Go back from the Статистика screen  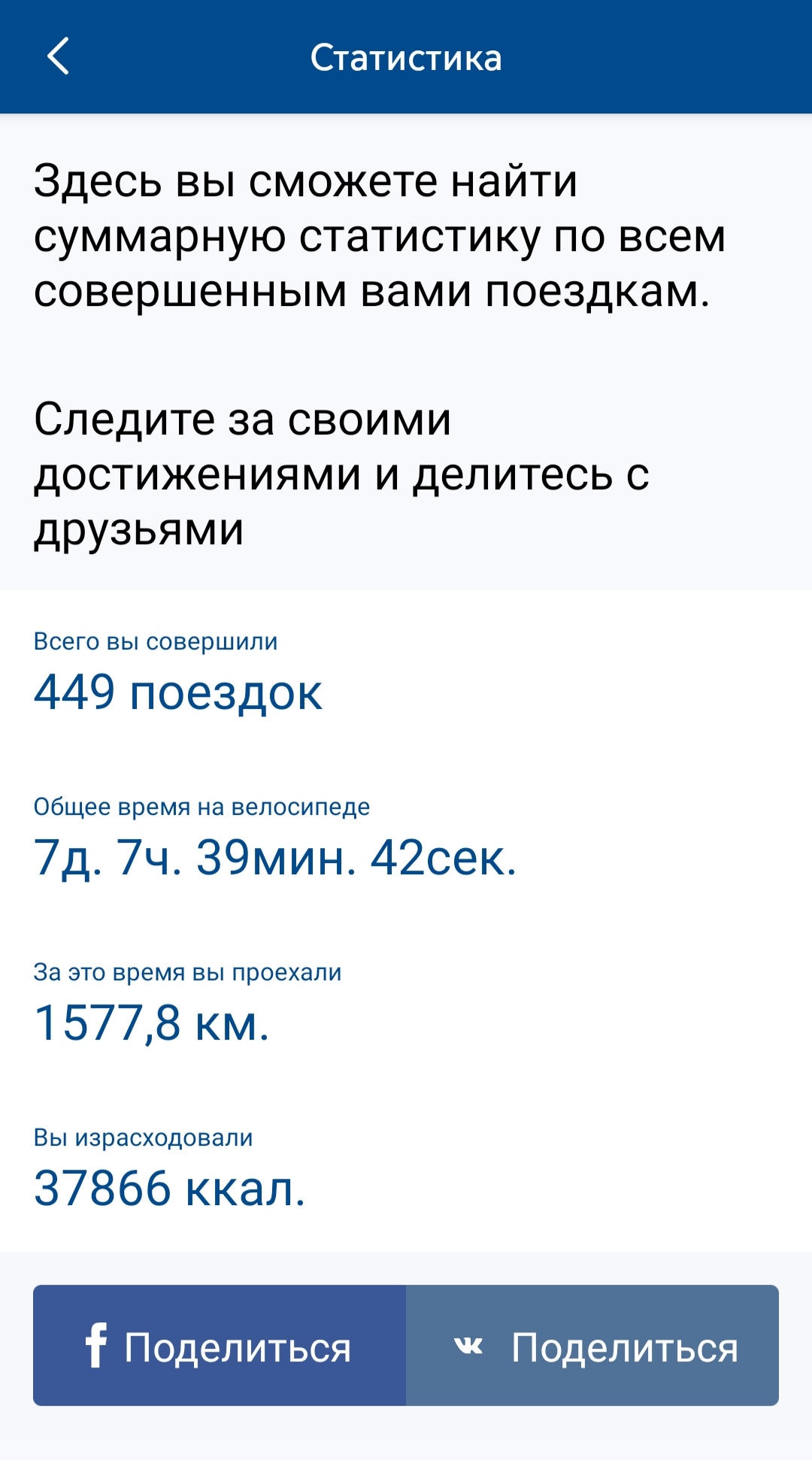tap(58, 56)
